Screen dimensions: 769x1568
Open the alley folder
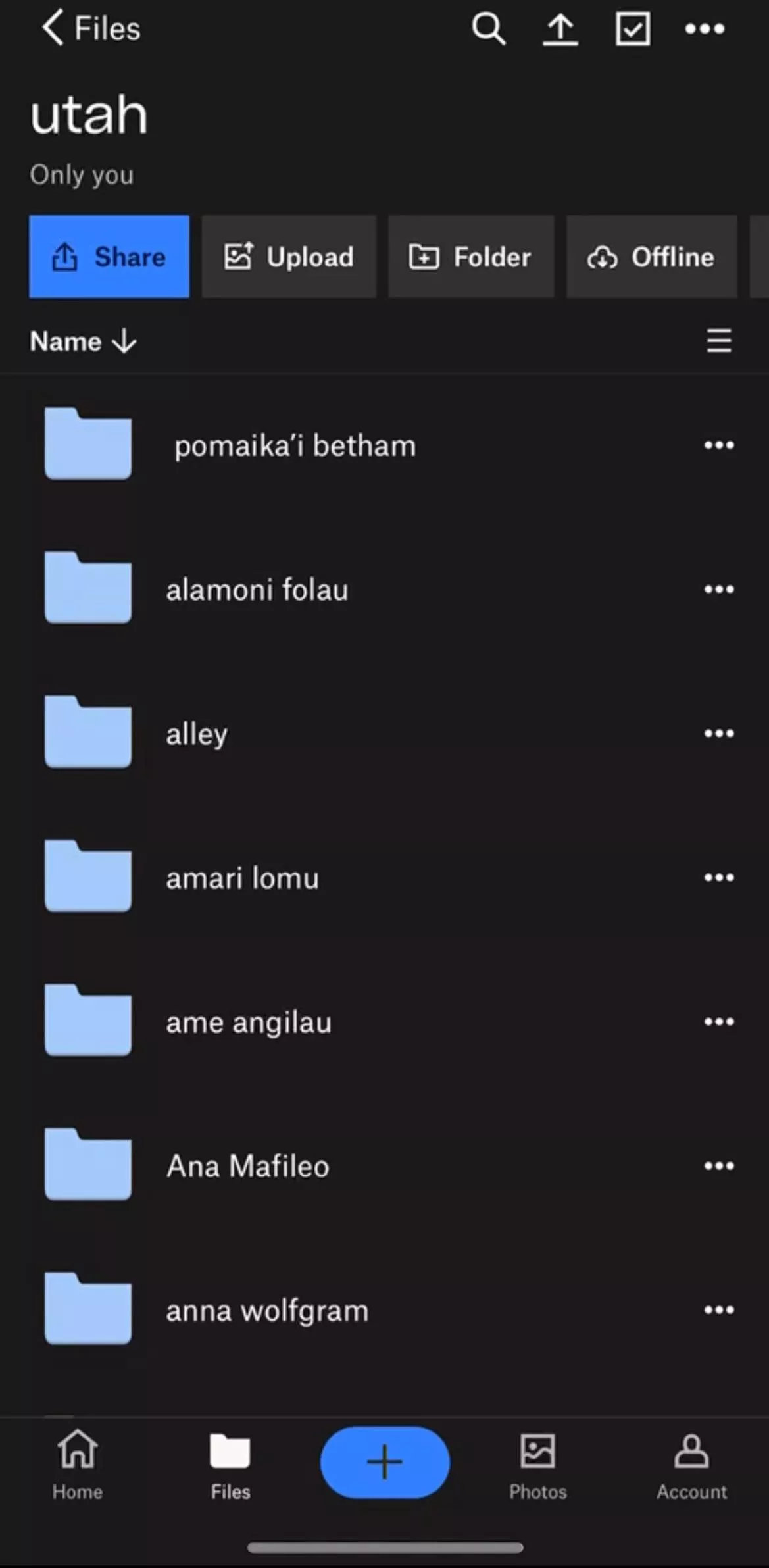(197, 734)
